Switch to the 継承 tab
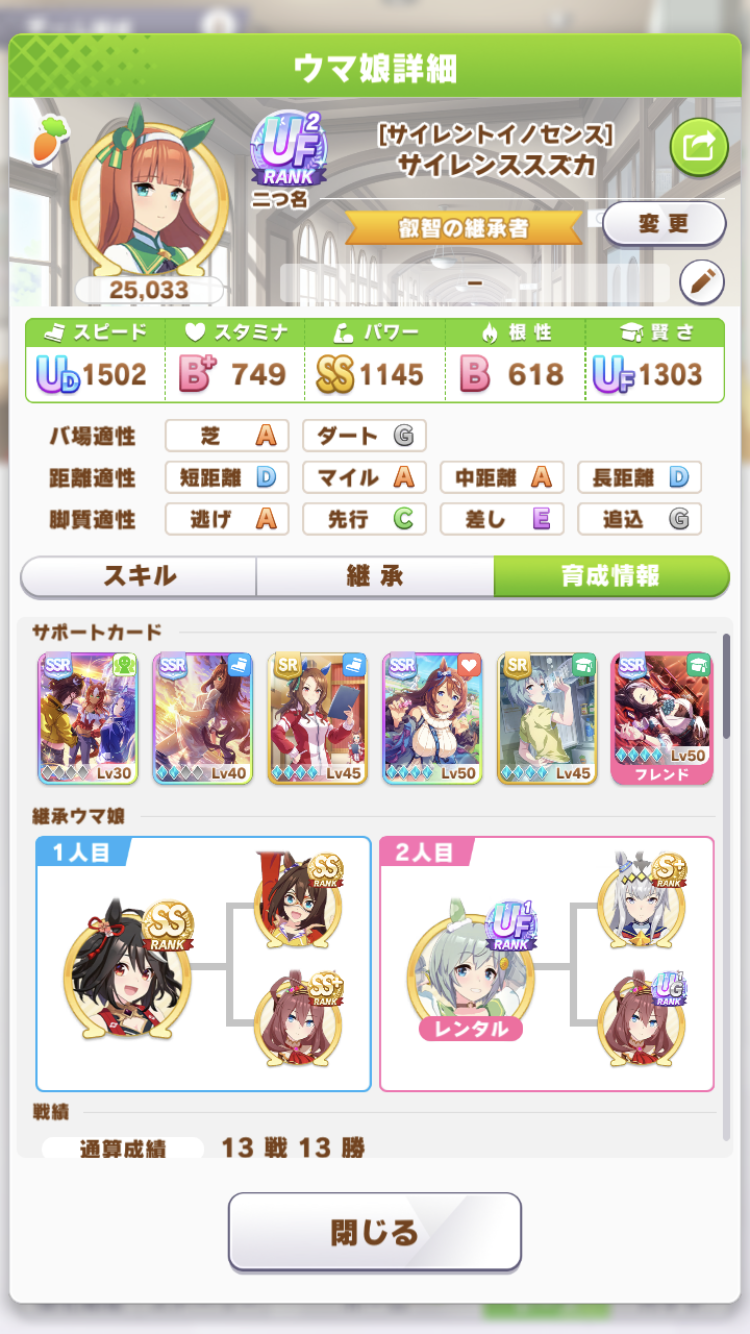 (375, 576)
